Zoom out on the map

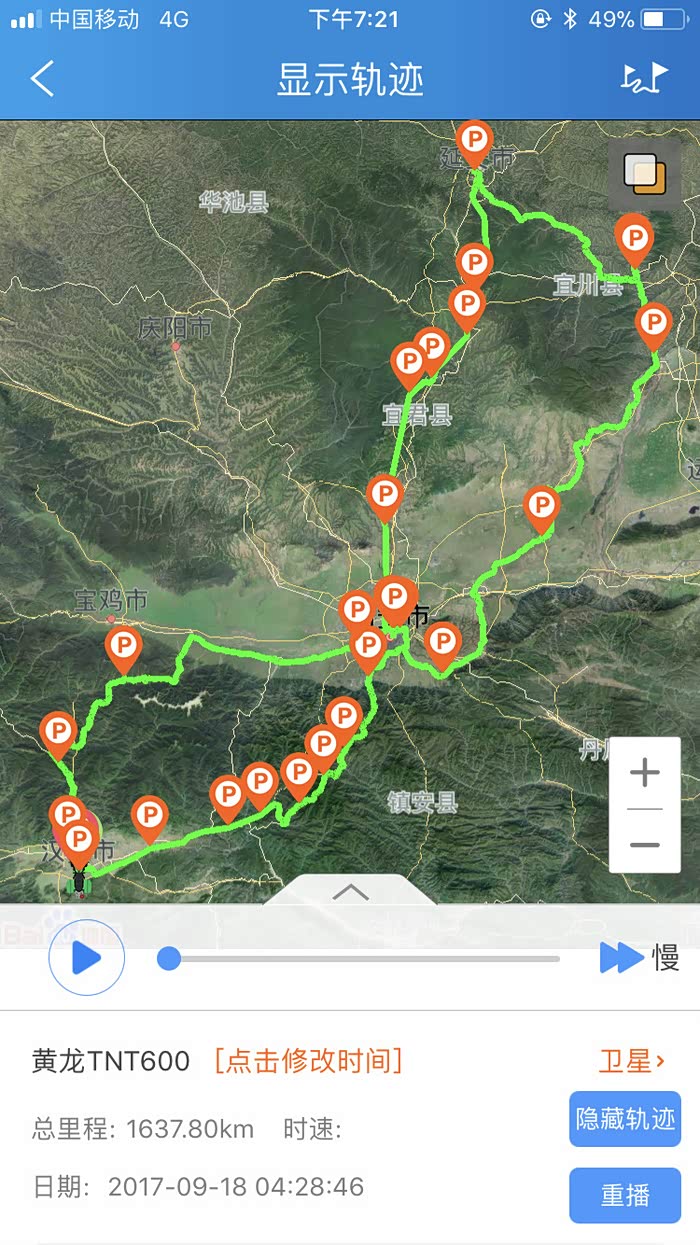tap(645, 844)
